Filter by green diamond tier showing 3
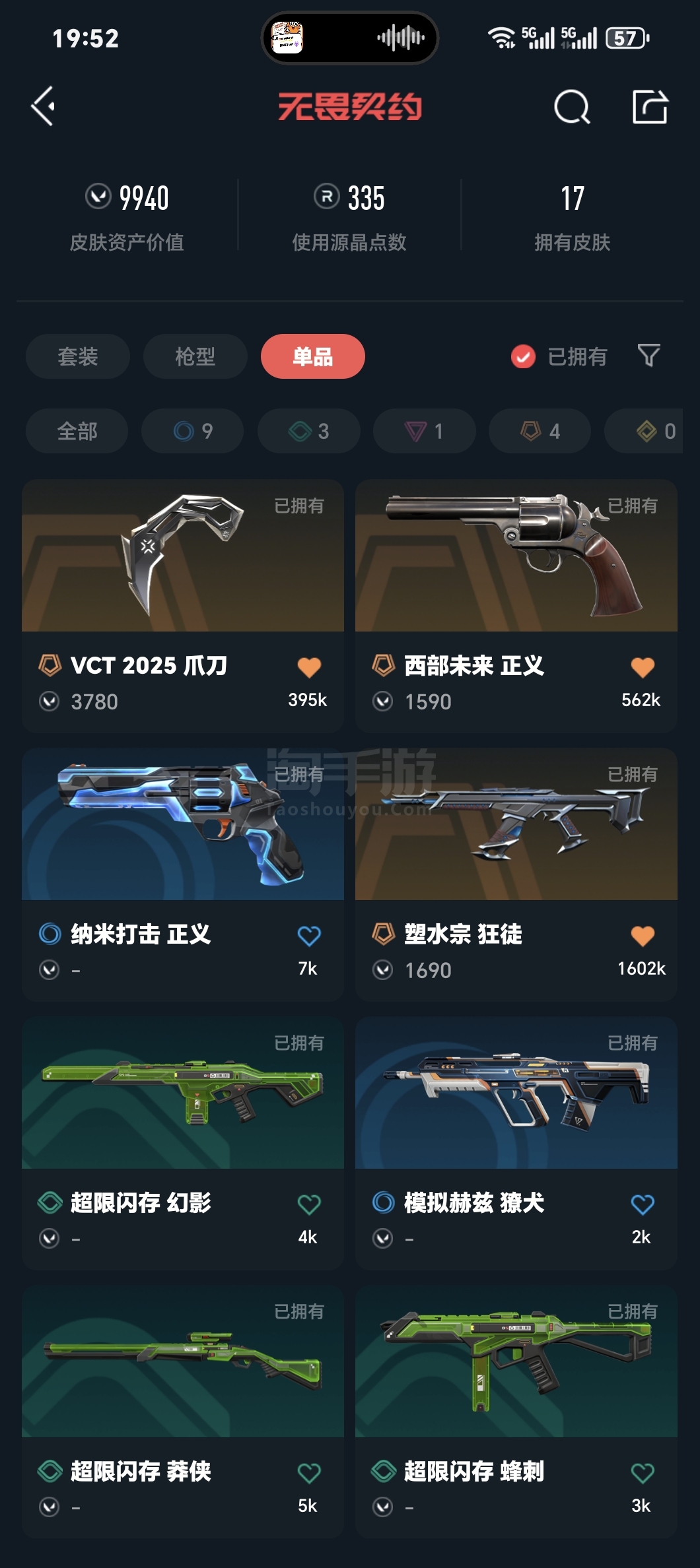Screen dimensions: 700x1568 (308, 431)
